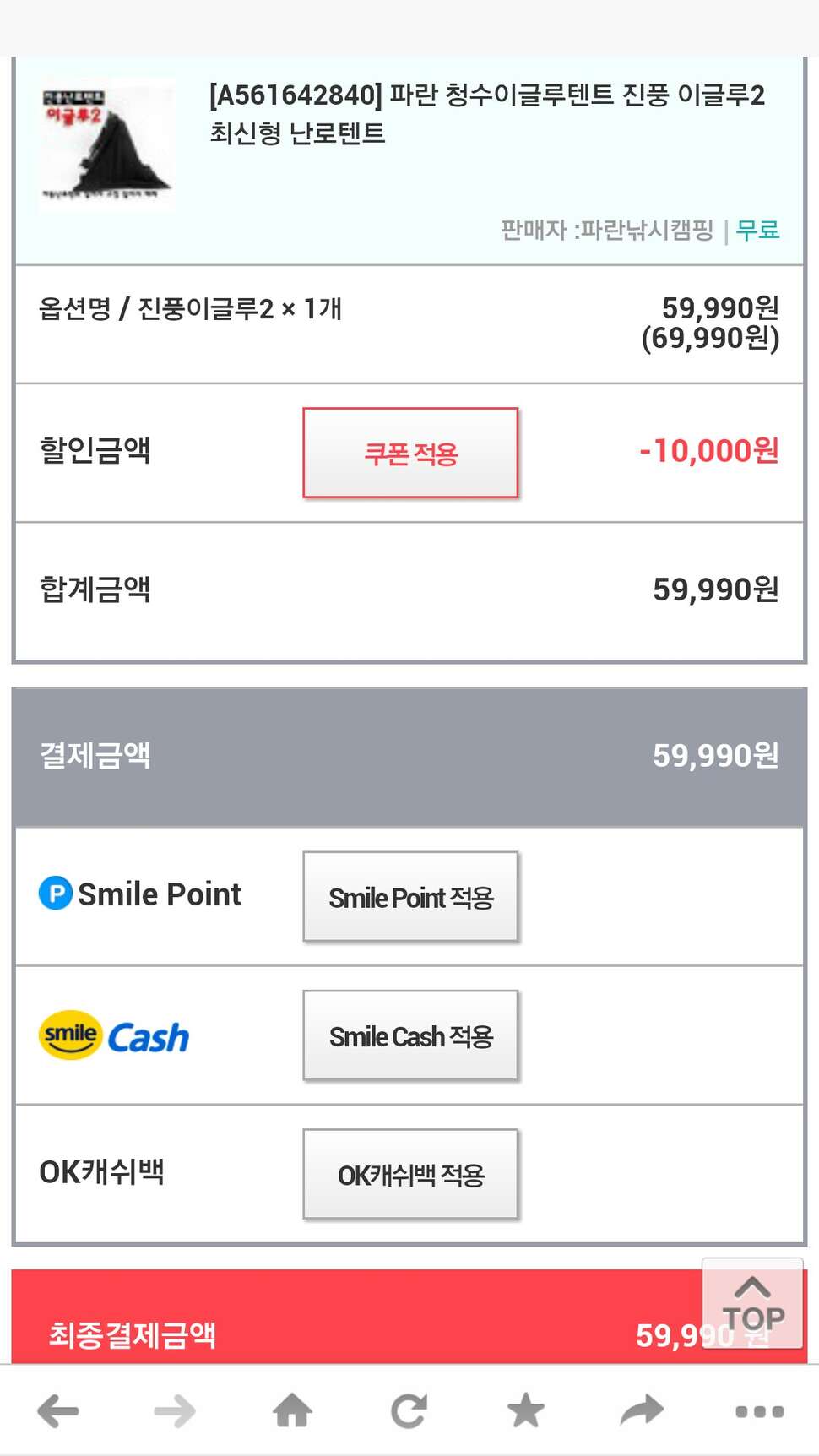The image size is (819, 1456).
Task: Go forward with the browser forward arrow
Action: tap(175, 1410)
